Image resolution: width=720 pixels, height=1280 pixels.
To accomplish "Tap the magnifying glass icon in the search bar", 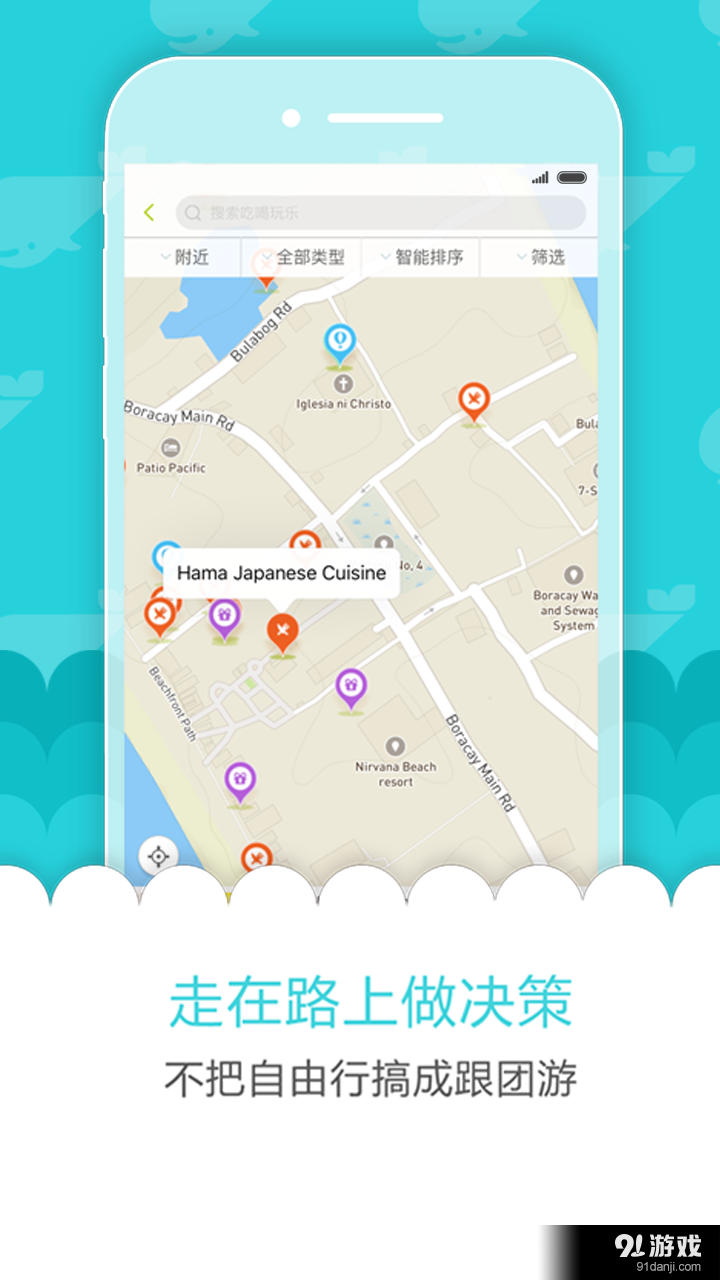I will [192, 212].
